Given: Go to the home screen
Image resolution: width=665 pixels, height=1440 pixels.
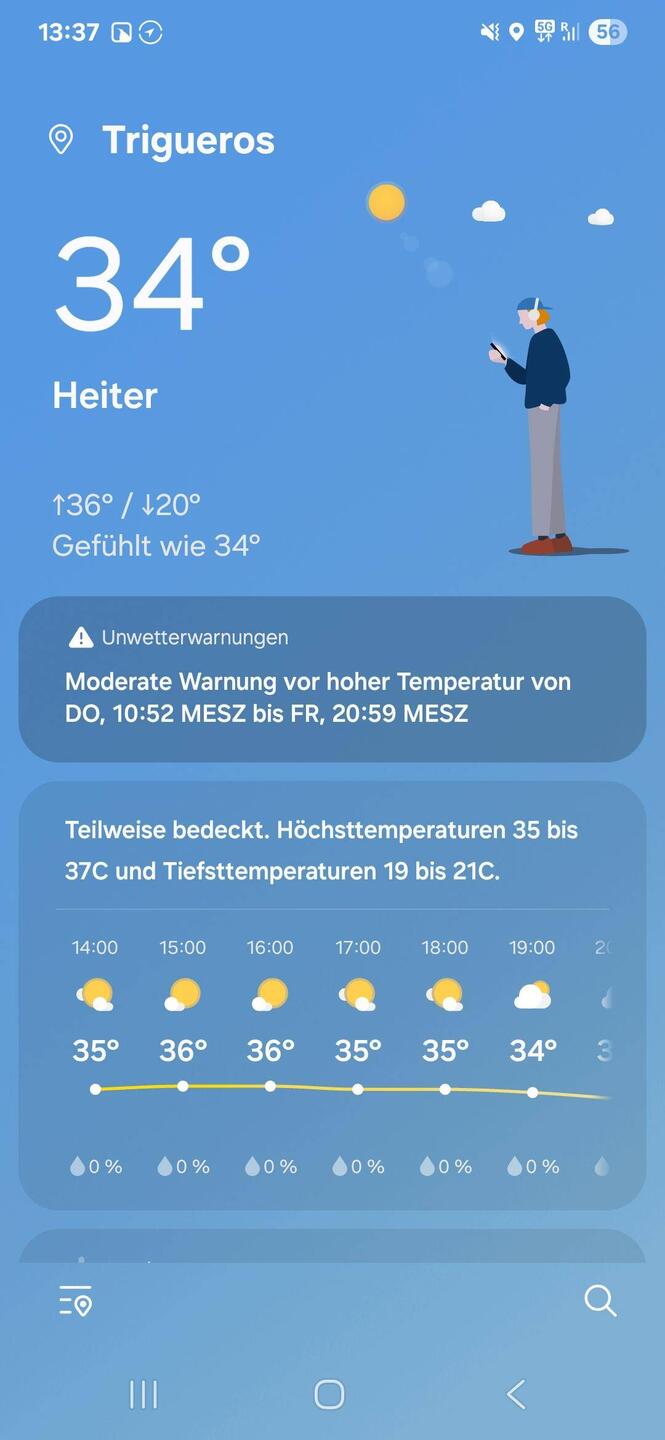Looking at the screenshot, I should pos(329,1394).
